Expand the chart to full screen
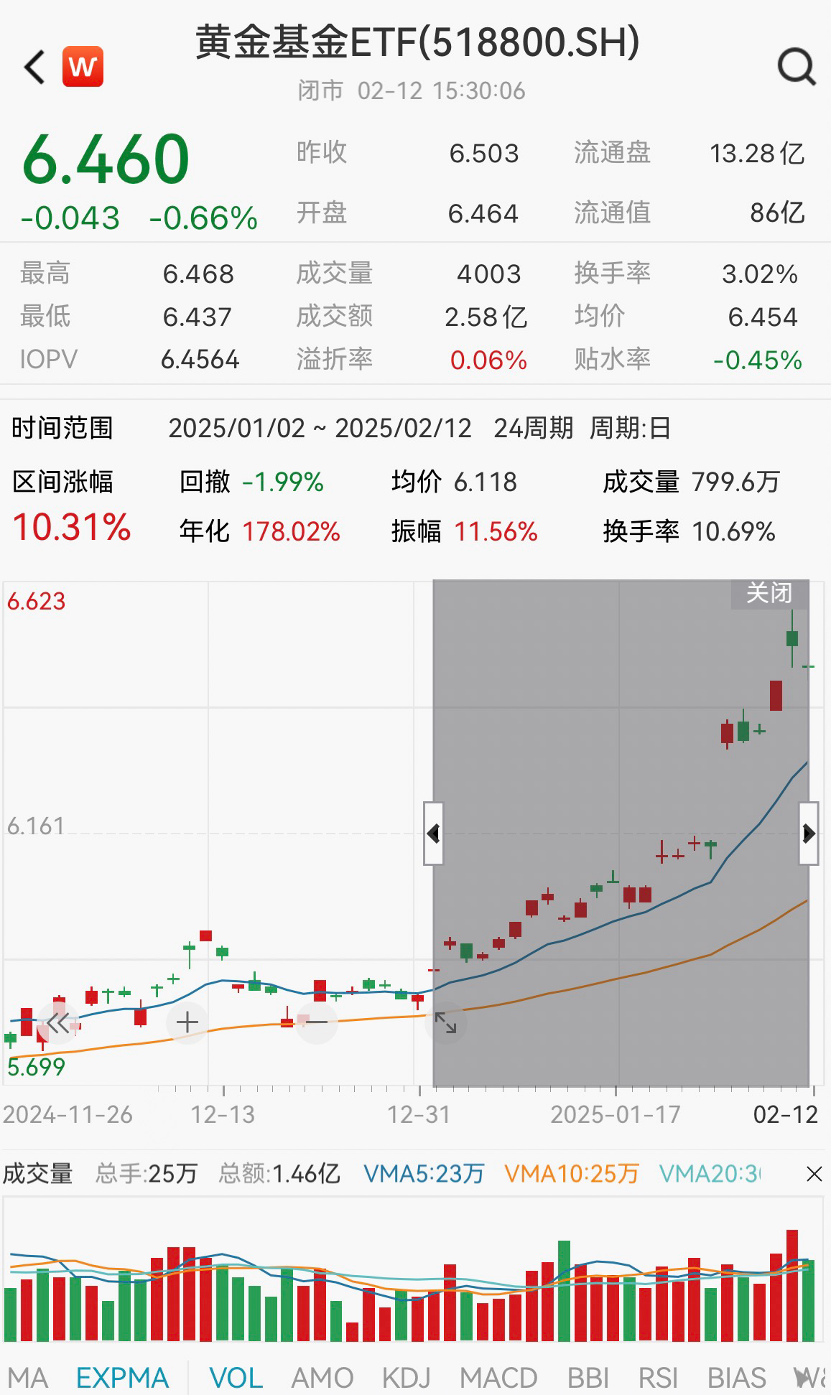This screenshot has width=832, height=1396. coord(445,1022)
